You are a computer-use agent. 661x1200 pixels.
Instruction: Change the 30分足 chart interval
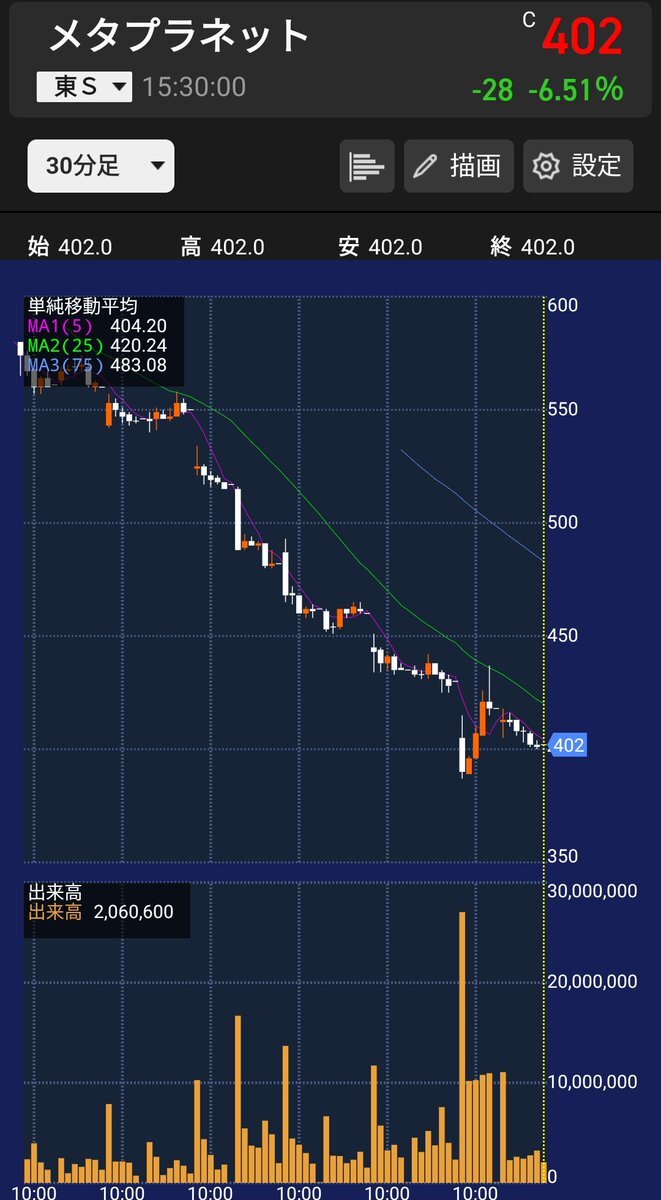[101, 166]
